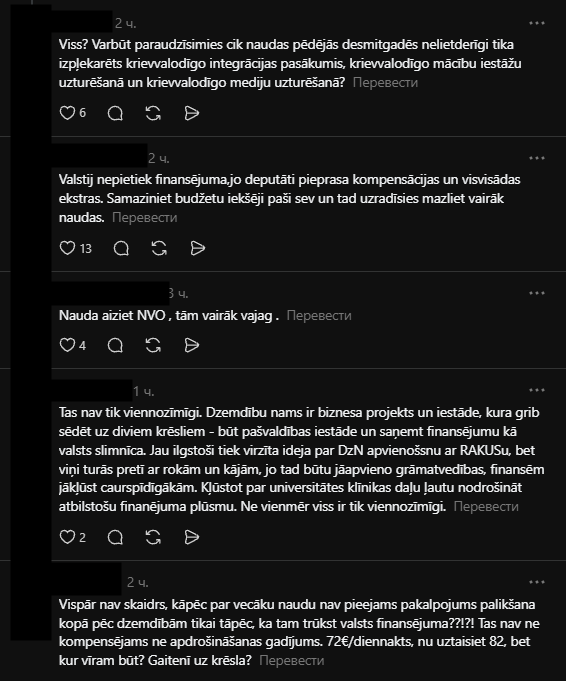Viewport: 566px width, 681px height.
Task: Like the "Tas nav tik viennozīmīgi" comment
Action: tap(67, 537)
